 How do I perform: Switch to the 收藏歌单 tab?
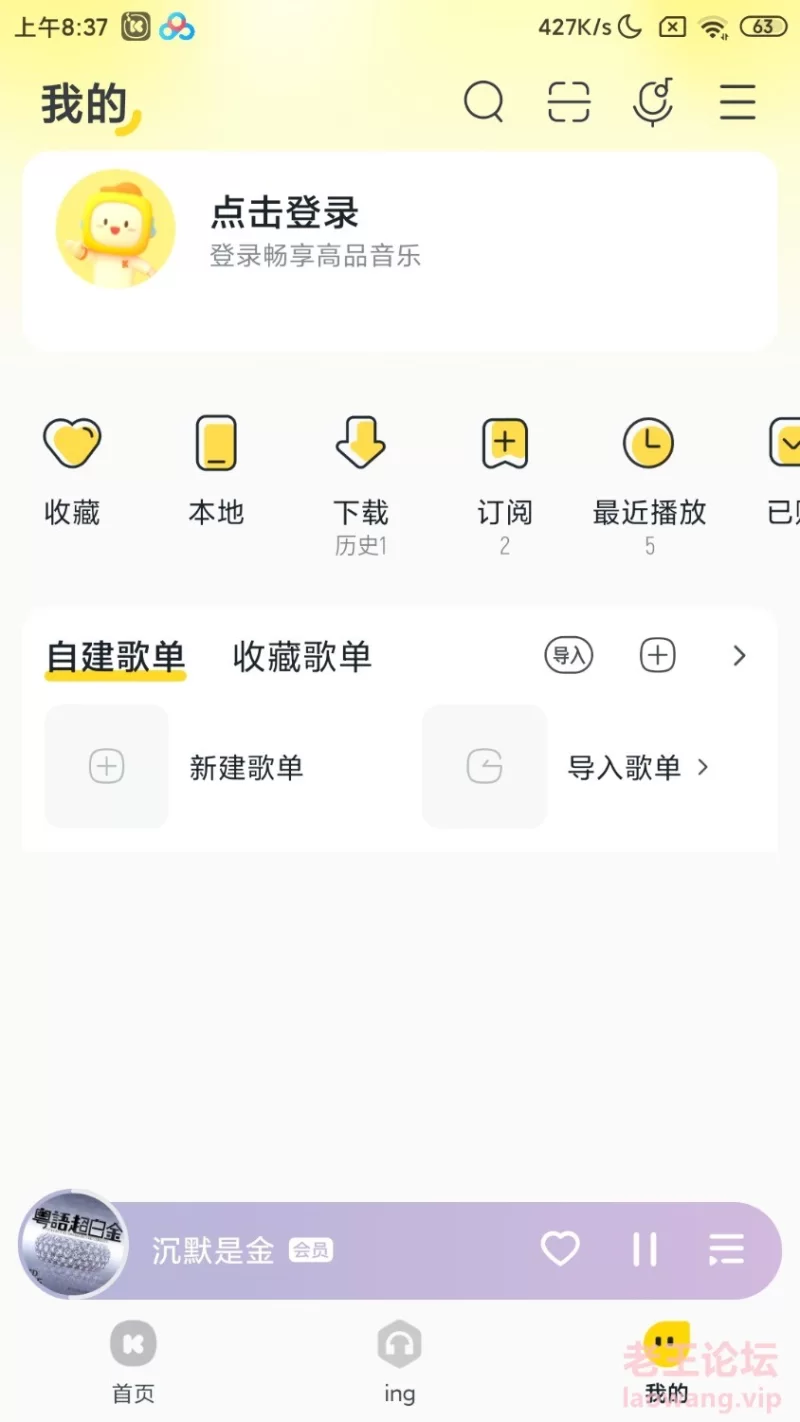(x=302, y=657)
